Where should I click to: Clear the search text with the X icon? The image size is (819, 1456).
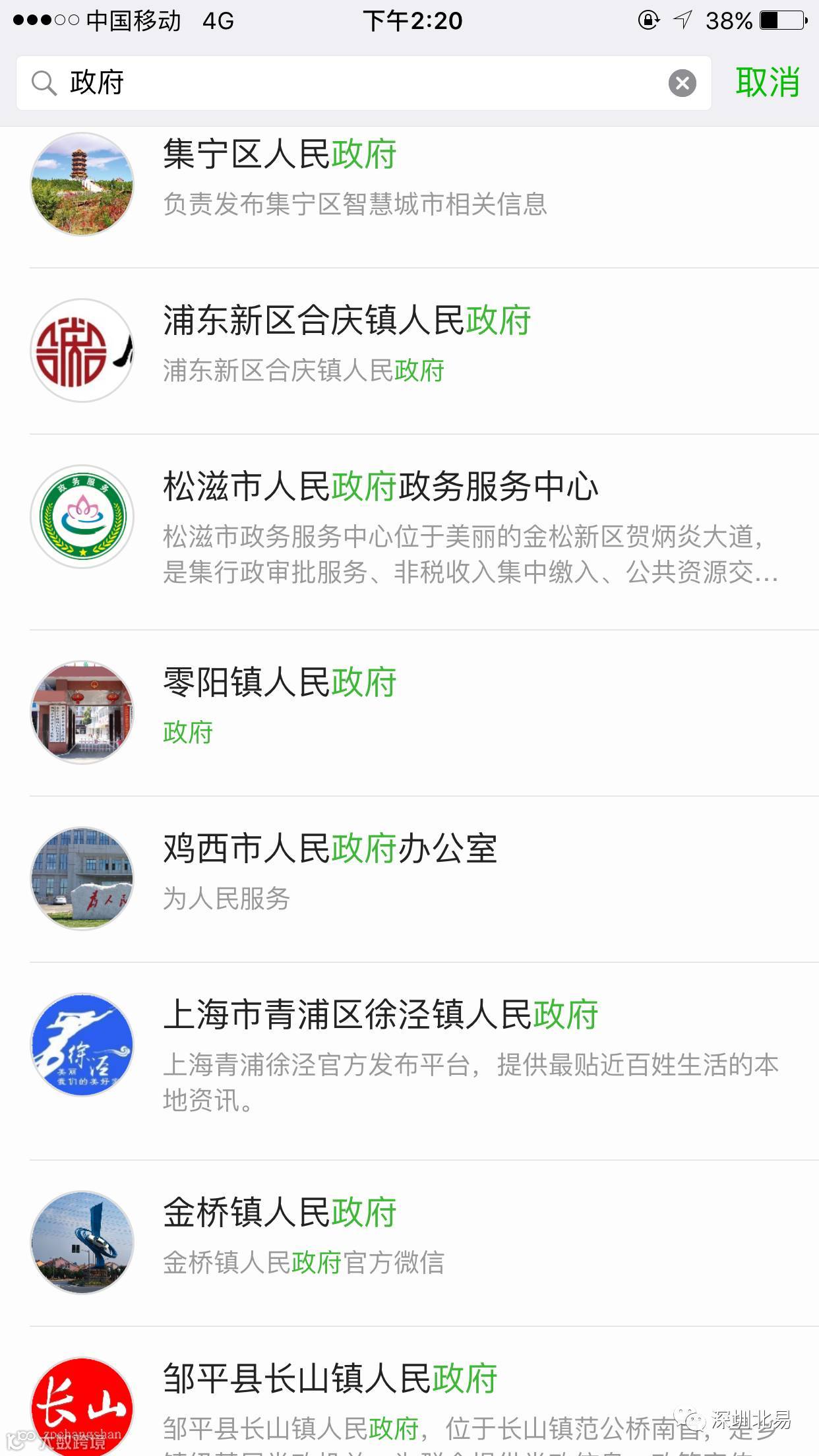(x=682, y=83)
